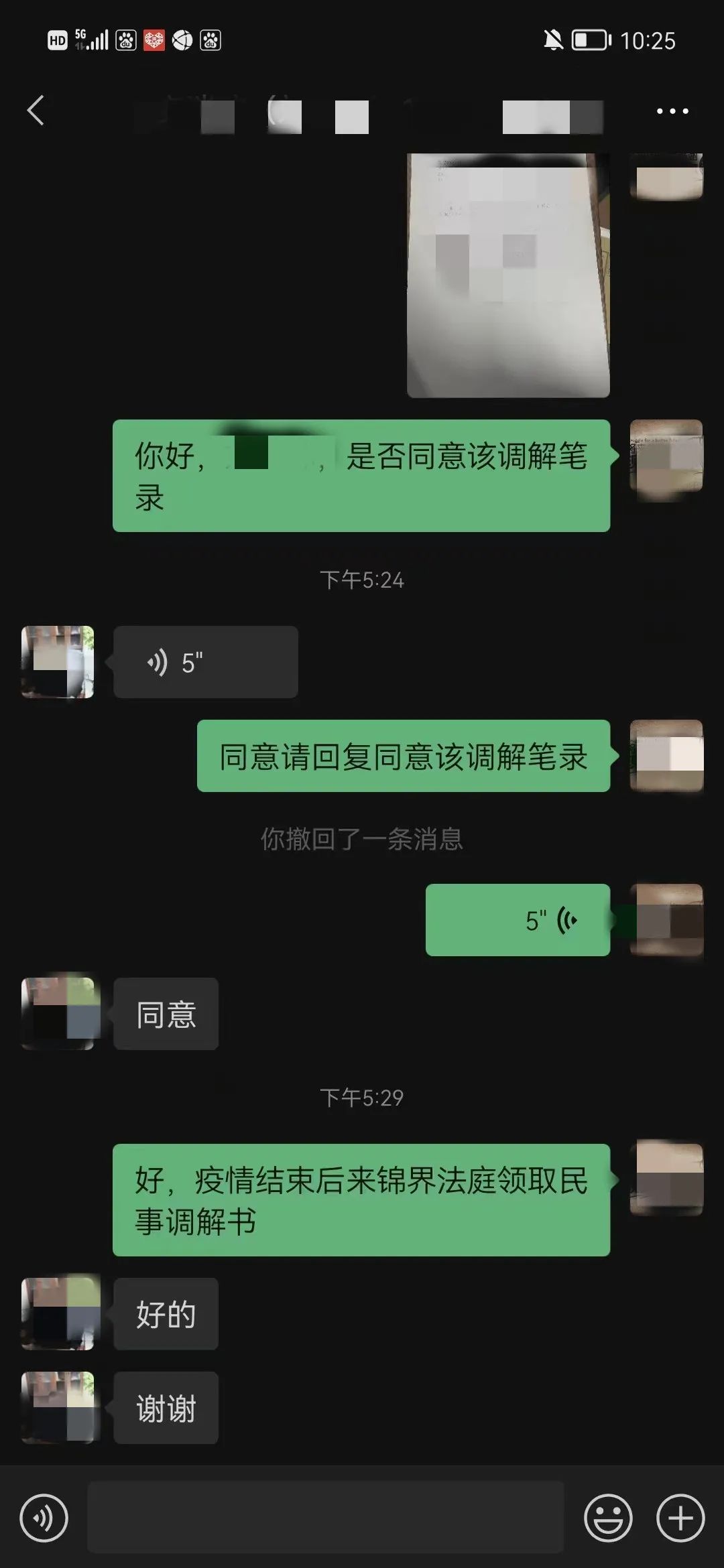The width and height of the screenshot is (724, 1568).
Task: Go back to the chat list
Action: pos(36,111)
